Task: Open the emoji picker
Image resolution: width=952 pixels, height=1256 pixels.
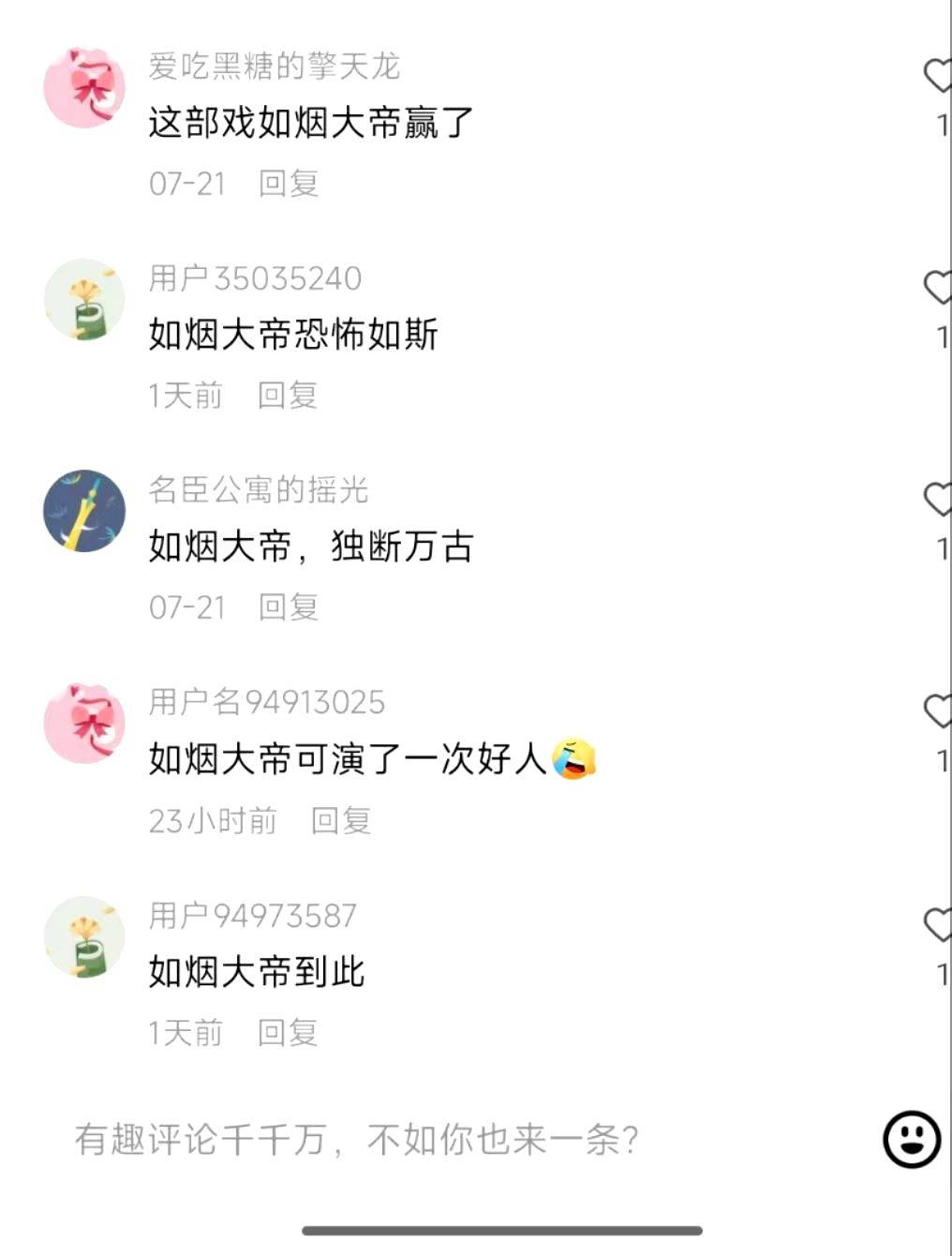Action: (x=912, y=1140)
